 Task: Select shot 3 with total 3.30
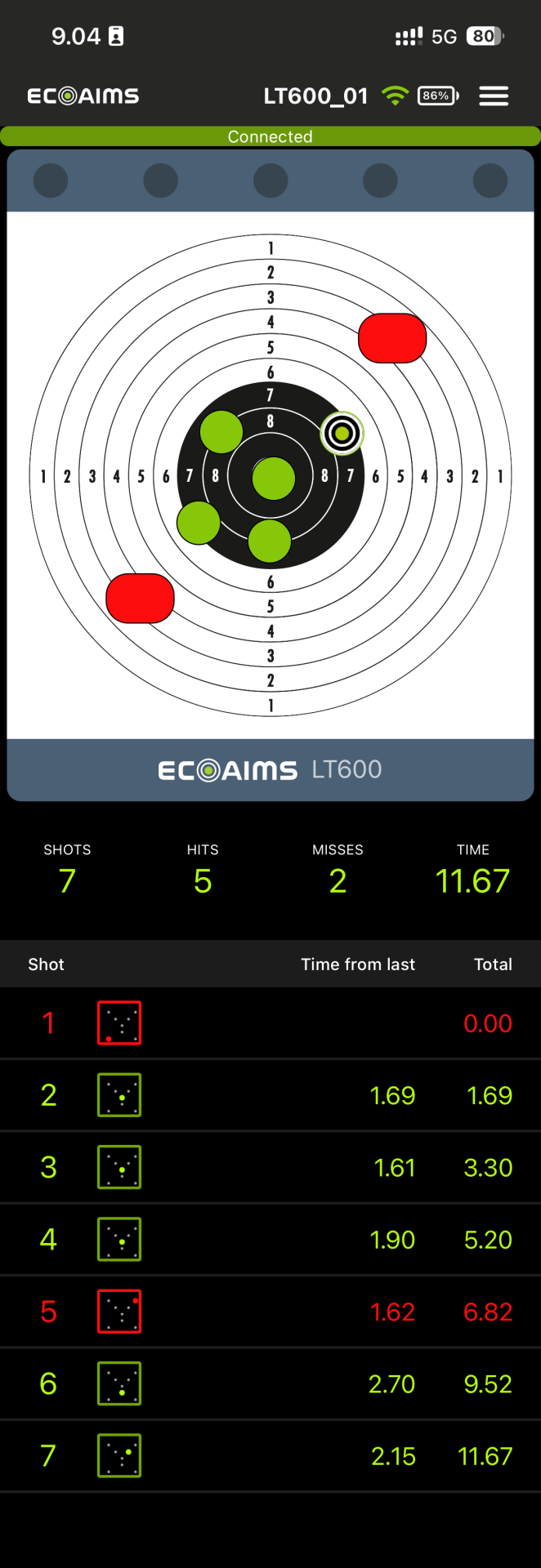270,1167
